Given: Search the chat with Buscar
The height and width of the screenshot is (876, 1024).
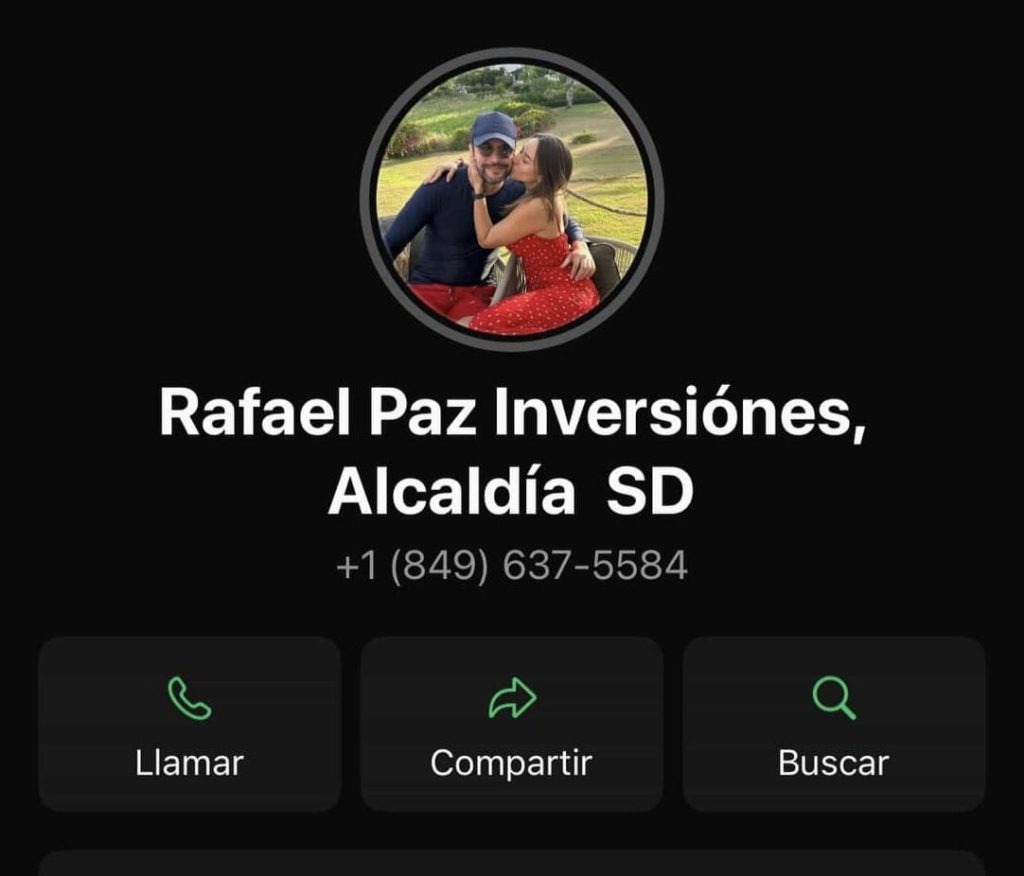Looking at the screenshot, I should [834, 724].
